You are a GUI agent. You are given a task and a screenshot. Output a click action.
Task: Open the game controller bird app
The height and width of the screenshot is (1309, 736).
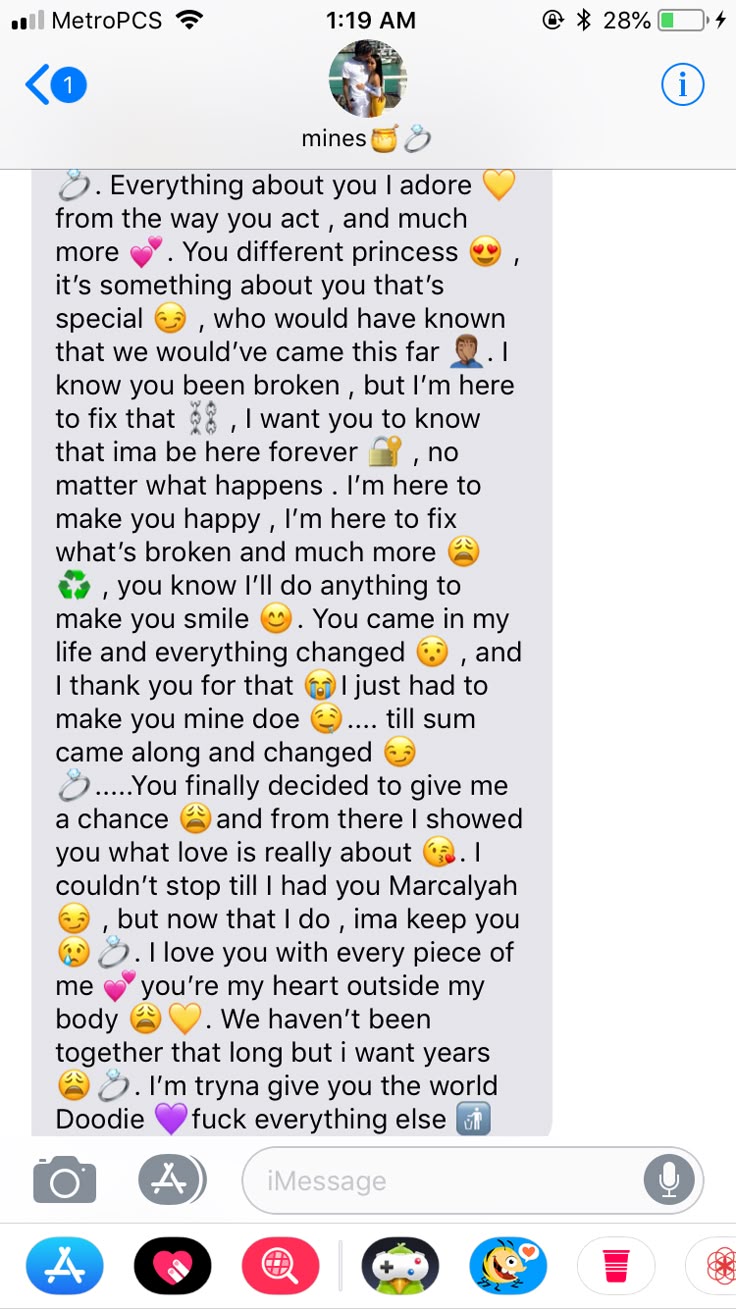coord(400,1266)
